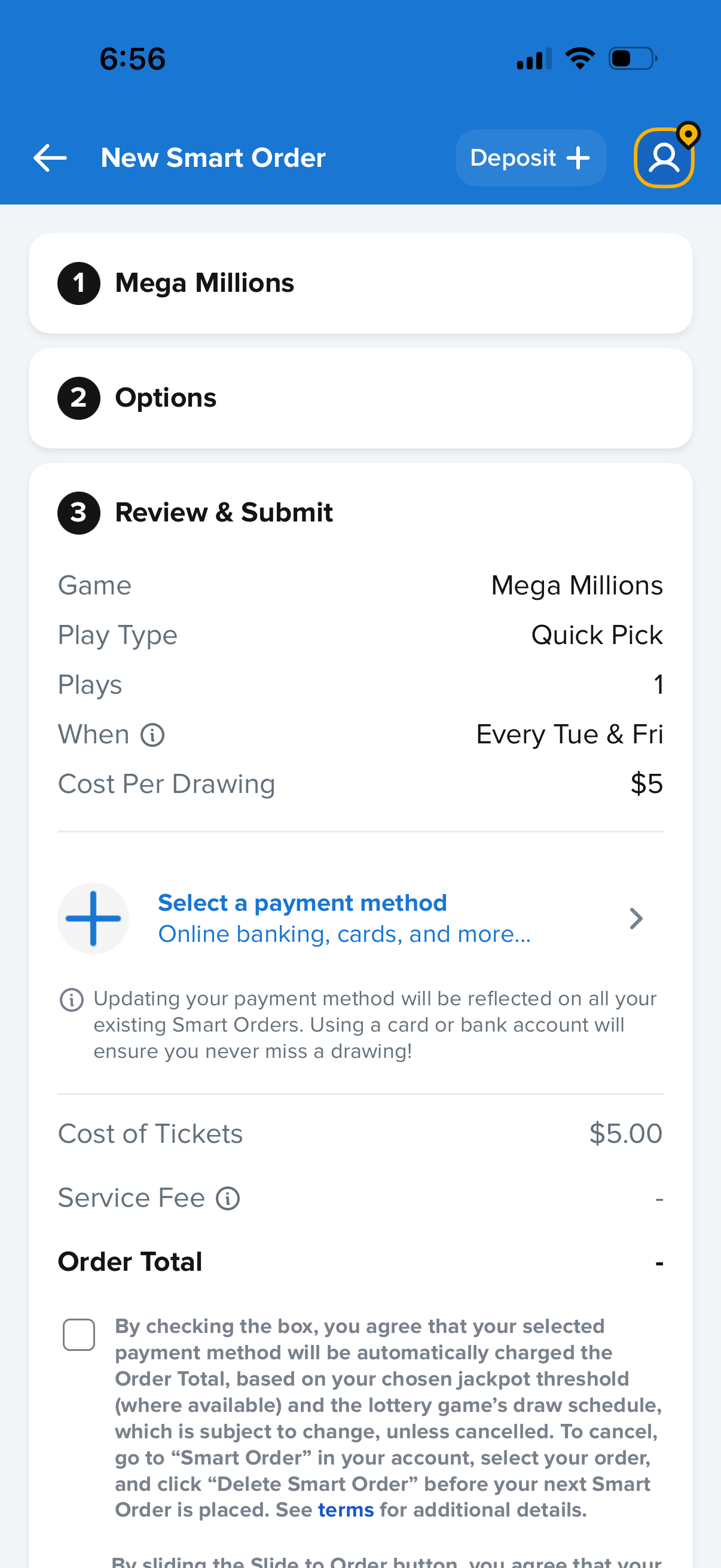The image size is (721, 1568).
Task: Tap the Deposit button
Action: 530,158
